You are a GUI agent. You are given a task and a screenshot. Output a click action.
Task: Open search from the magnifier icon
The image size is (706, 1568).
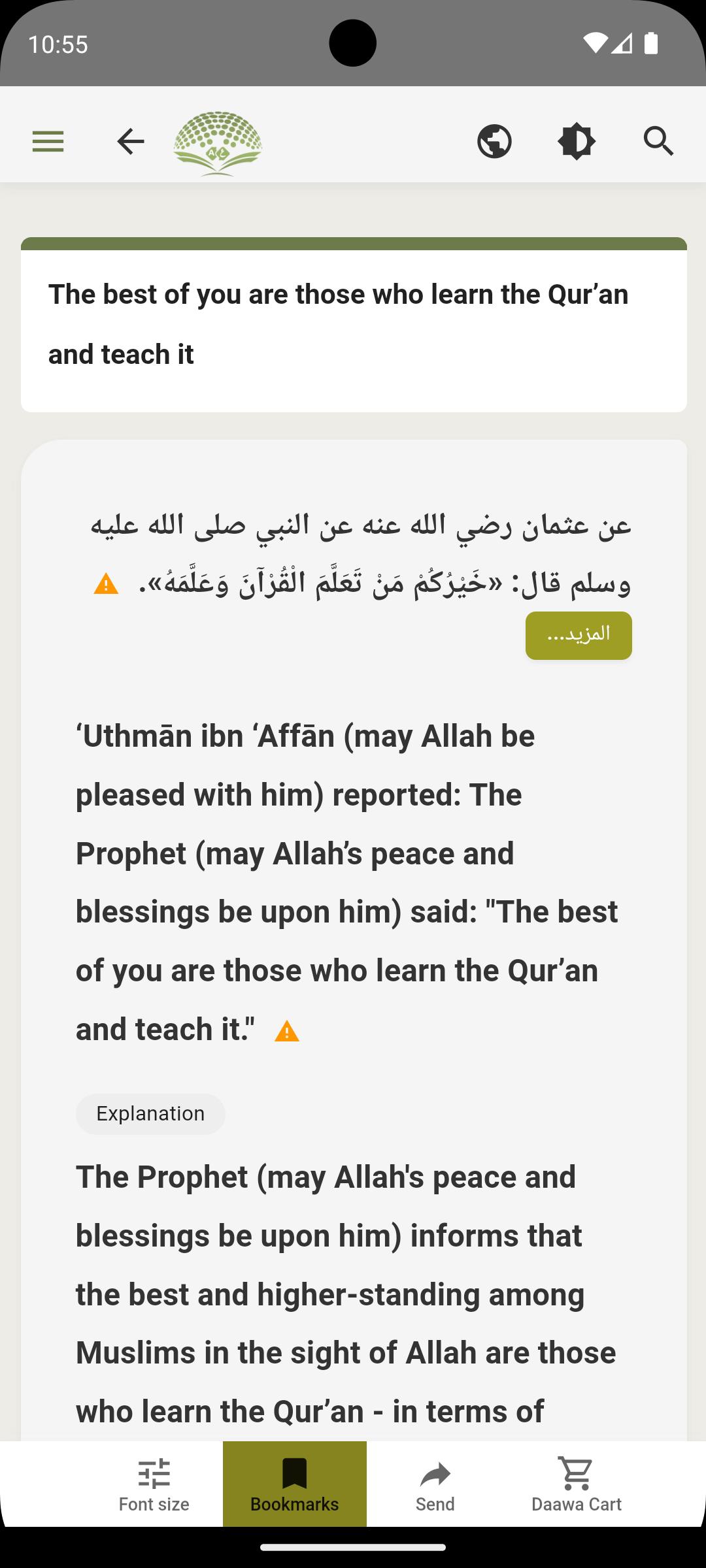(658, 141)
